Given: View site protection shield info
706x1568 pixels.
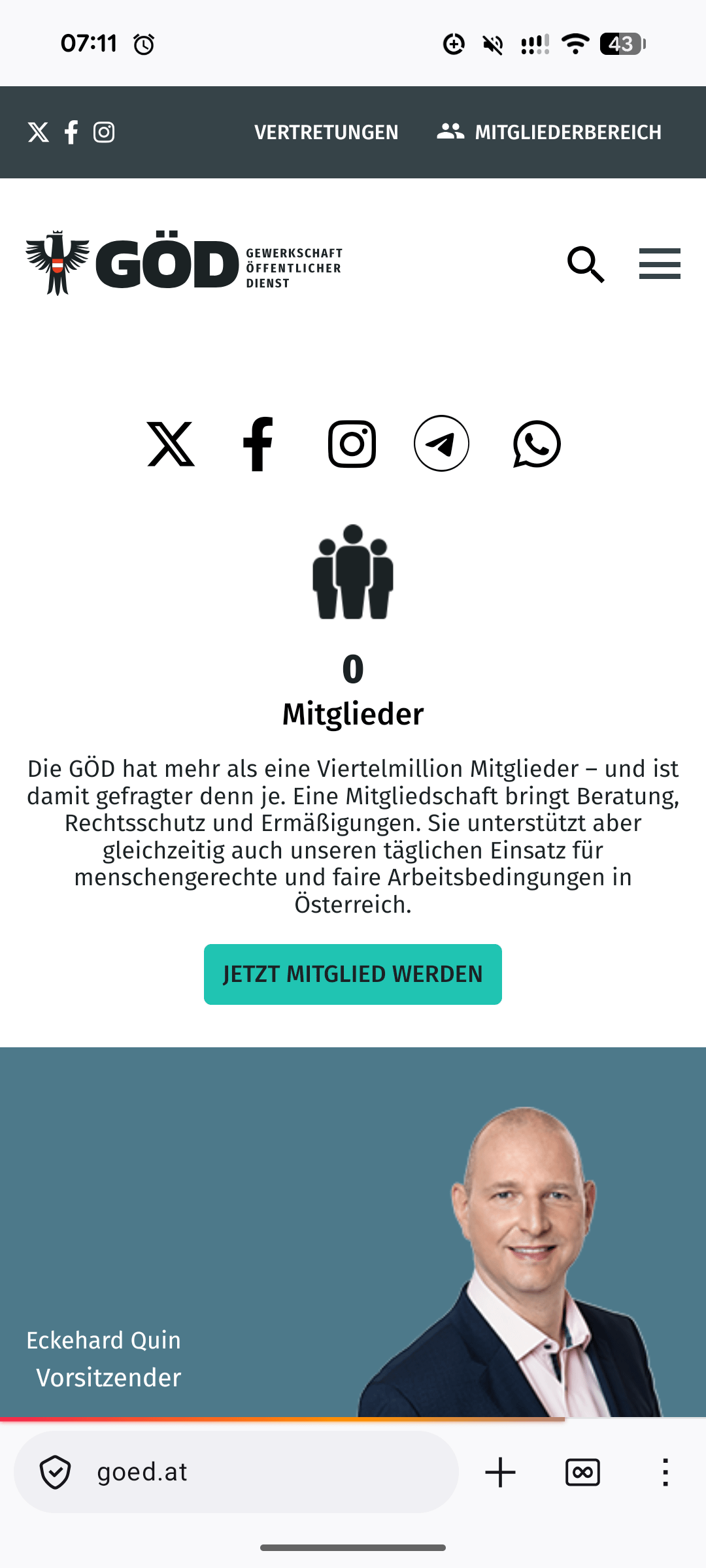Looking at the screenshot, I should [x=56, y=1473].
